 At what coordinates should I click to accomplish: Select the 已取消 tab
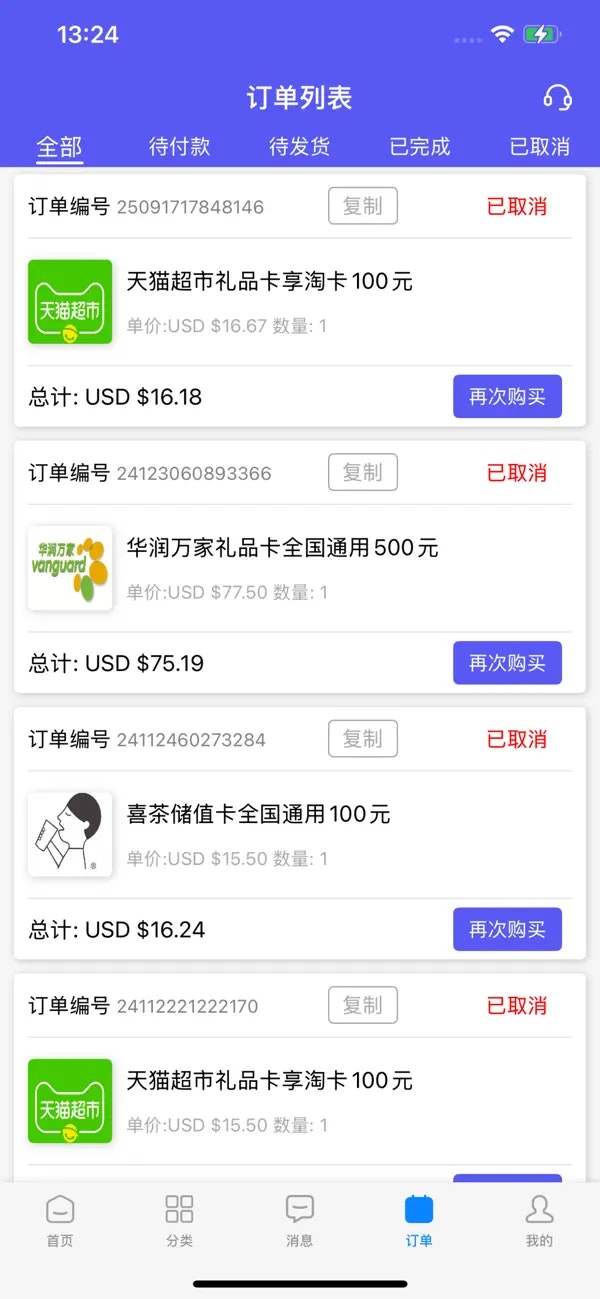click(x=539, y=147)
